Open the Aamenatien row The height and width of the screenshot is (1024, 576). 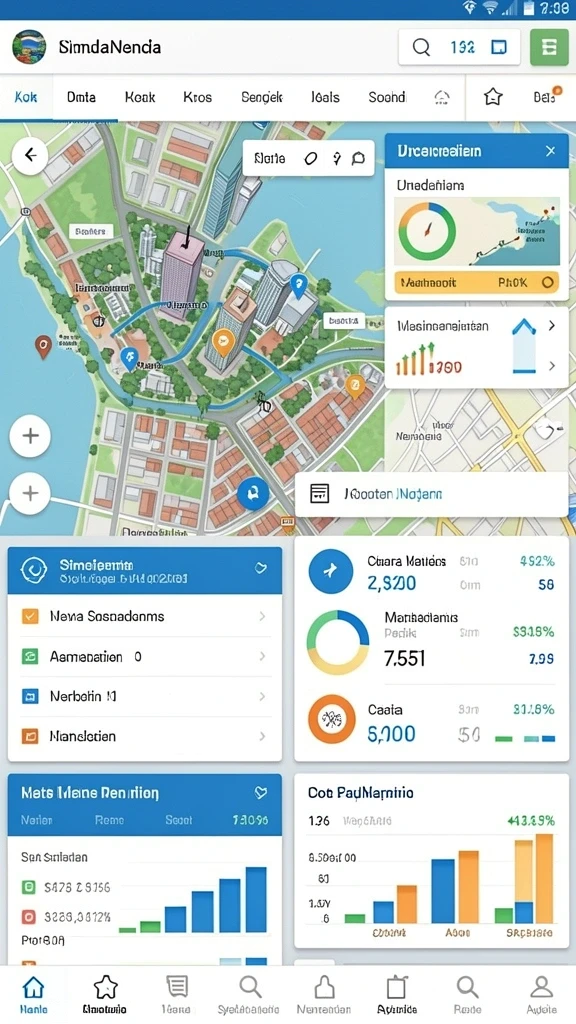[x=144, y=657]
